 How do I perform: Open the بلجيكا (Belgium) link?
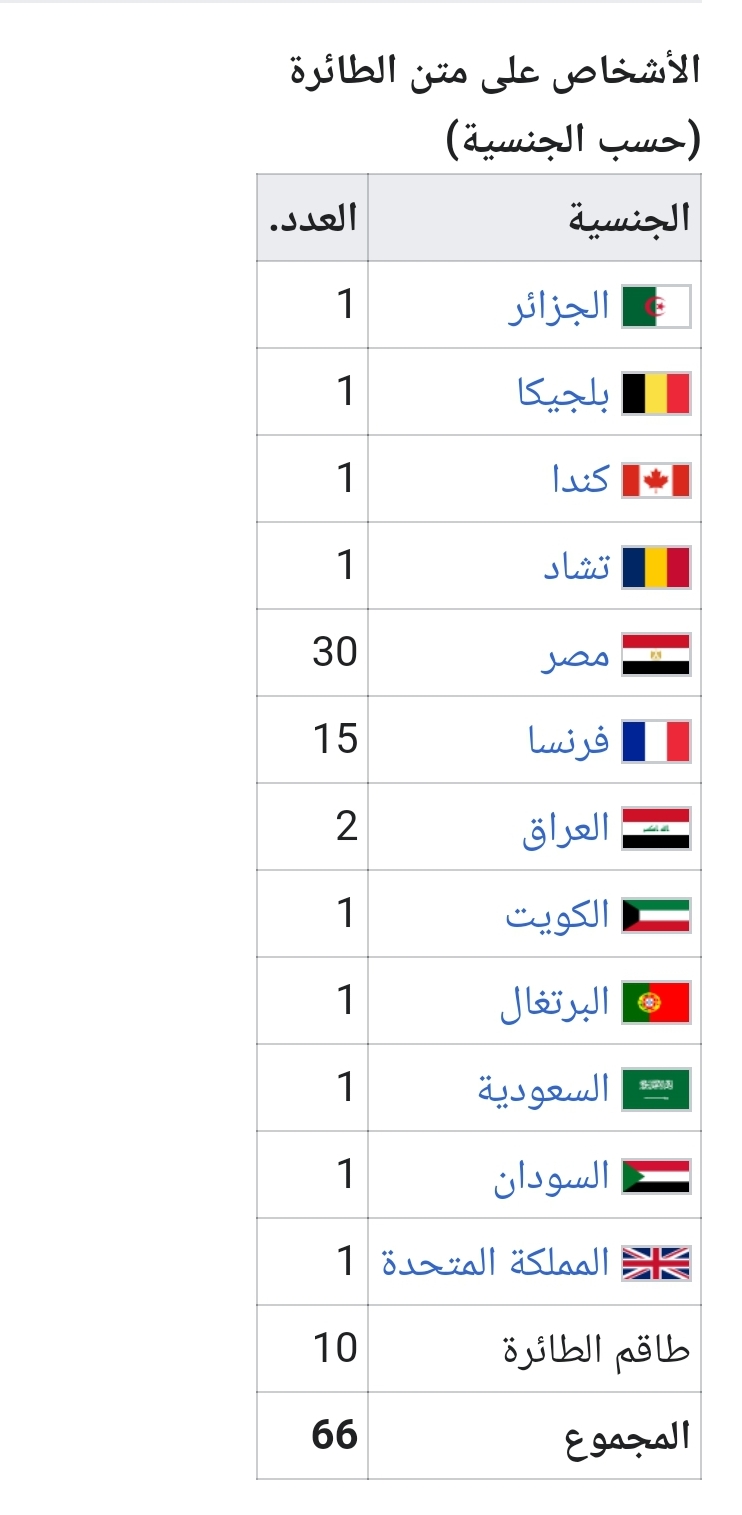[x=563, y=393]
